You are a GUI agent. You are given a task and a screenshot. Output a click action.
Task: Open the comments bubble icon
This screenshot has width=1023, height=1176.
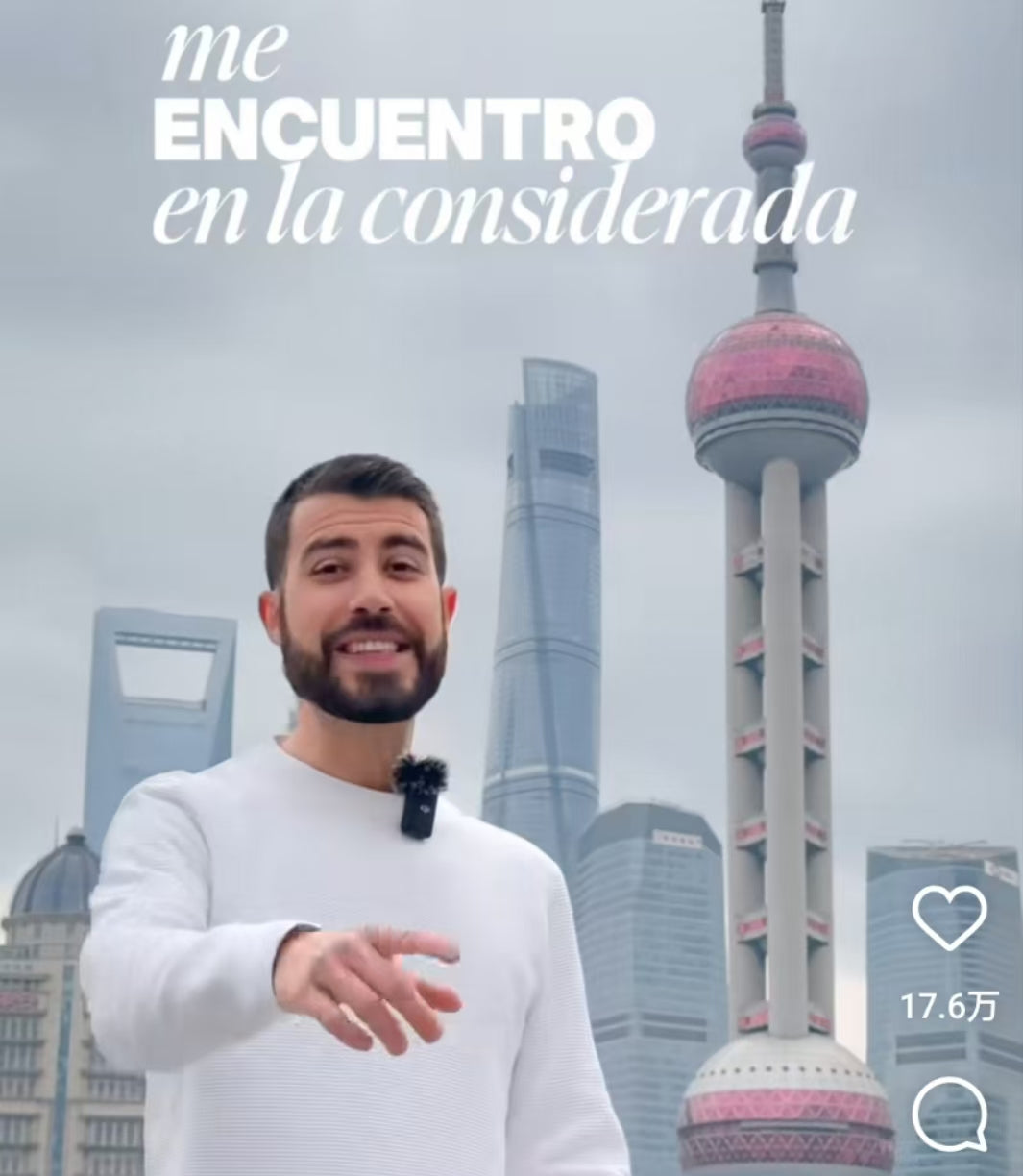point(949,1115)
